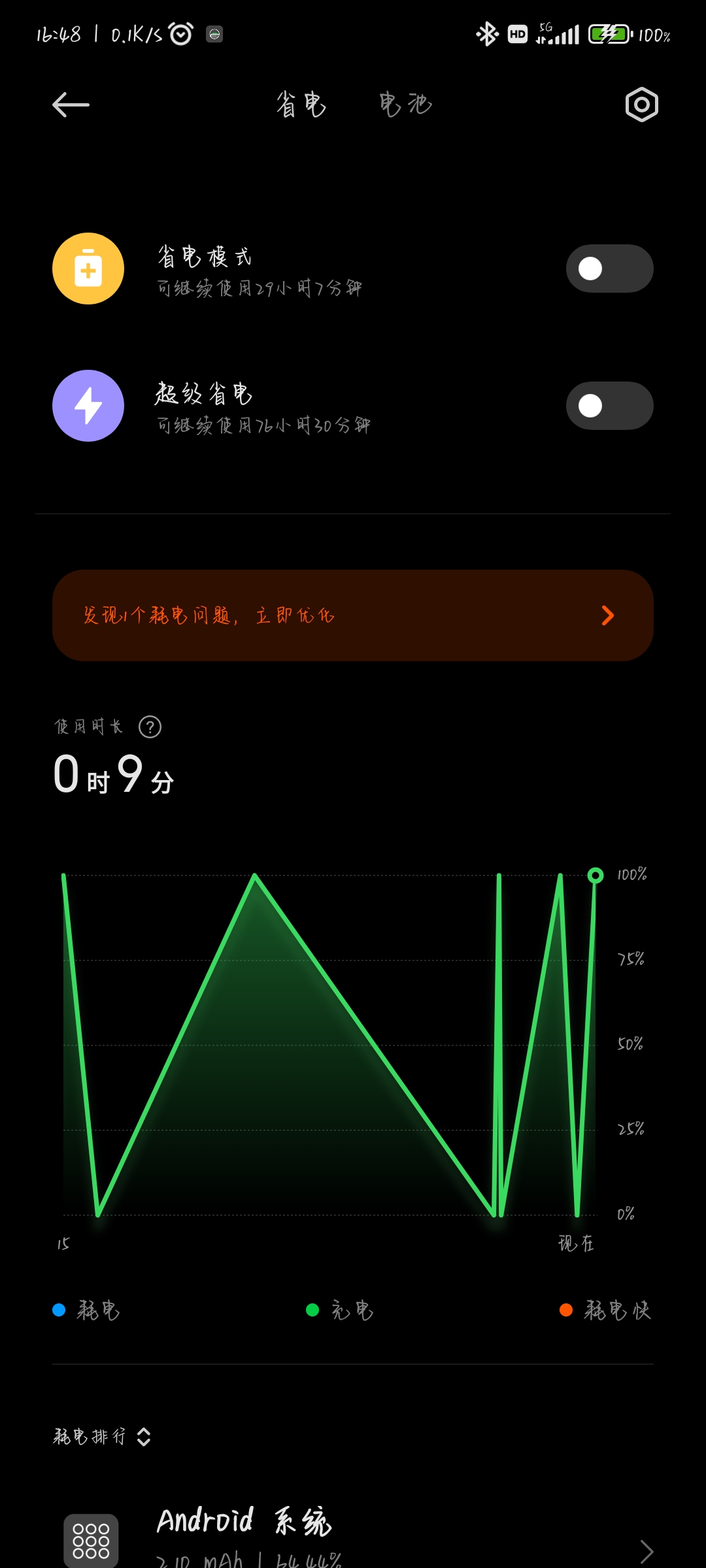706x1568 pixels.
Task: Enable the 省电模式 switch
Action: [x=609, y=269]
